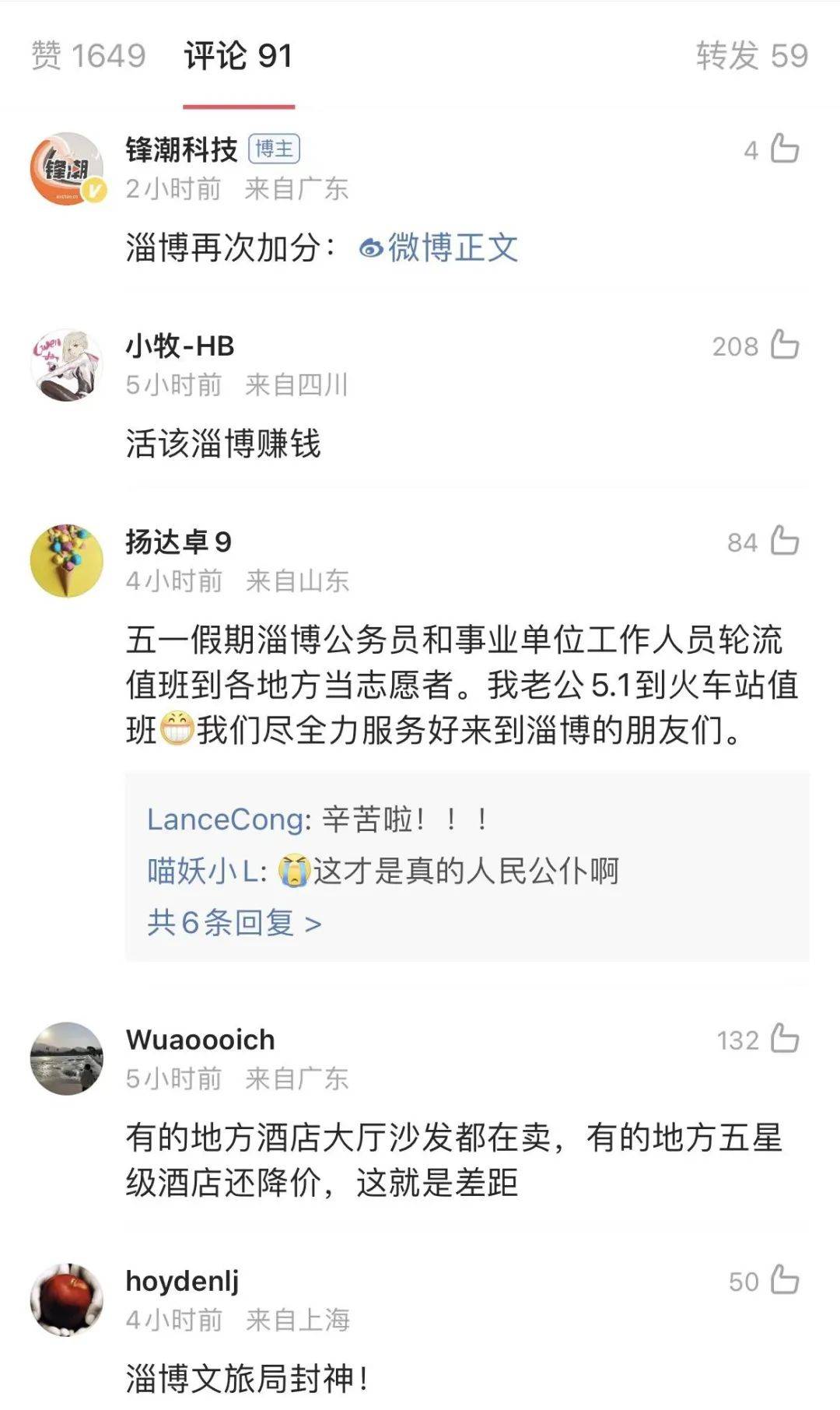Like 小牧-HB's comment
Screen dimensions: 840x1410
pos(784,345)
